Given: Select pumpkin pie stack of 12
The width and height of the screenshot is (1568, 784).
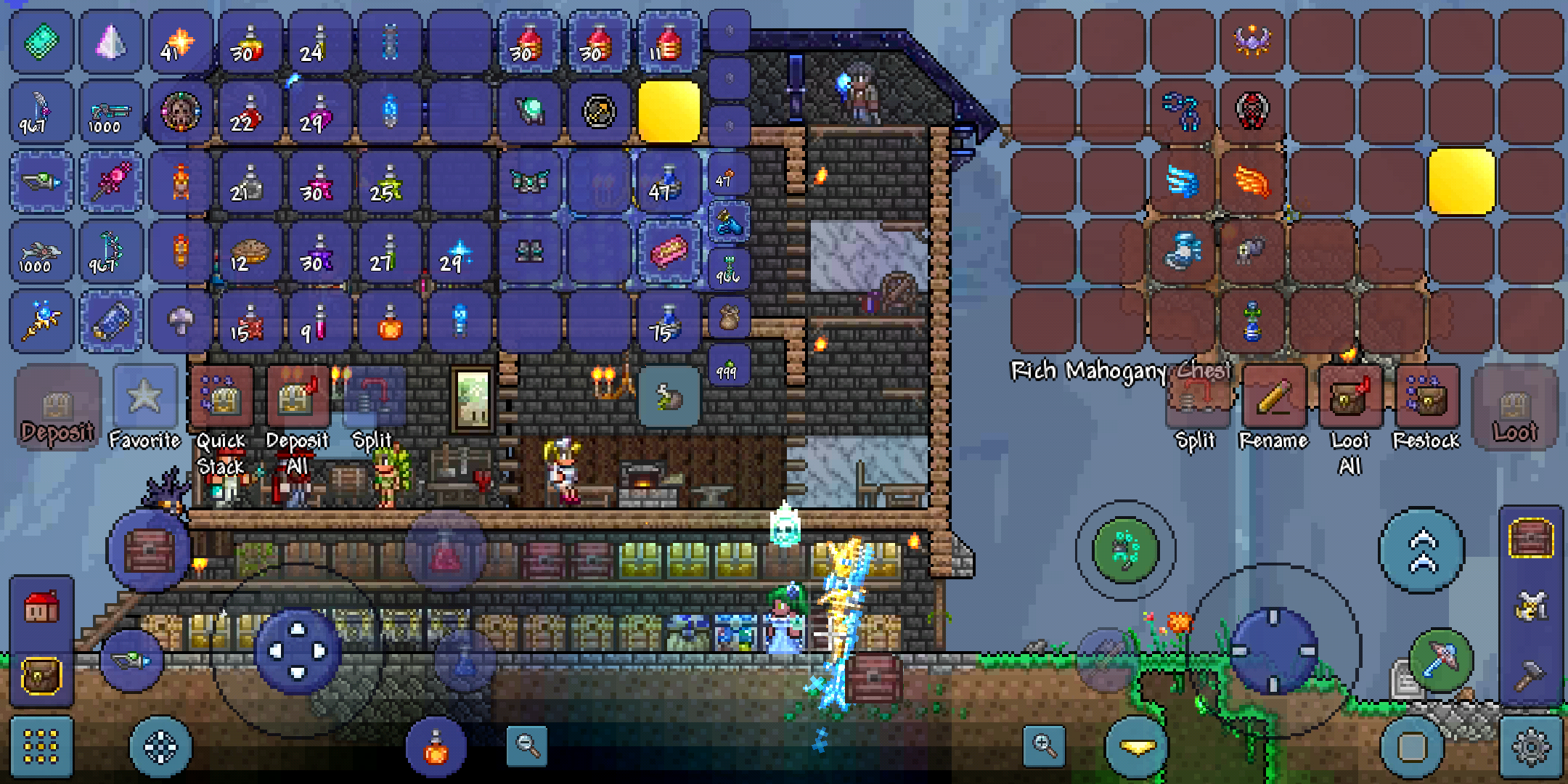Looking at the screenshot, I should (250, 253).
